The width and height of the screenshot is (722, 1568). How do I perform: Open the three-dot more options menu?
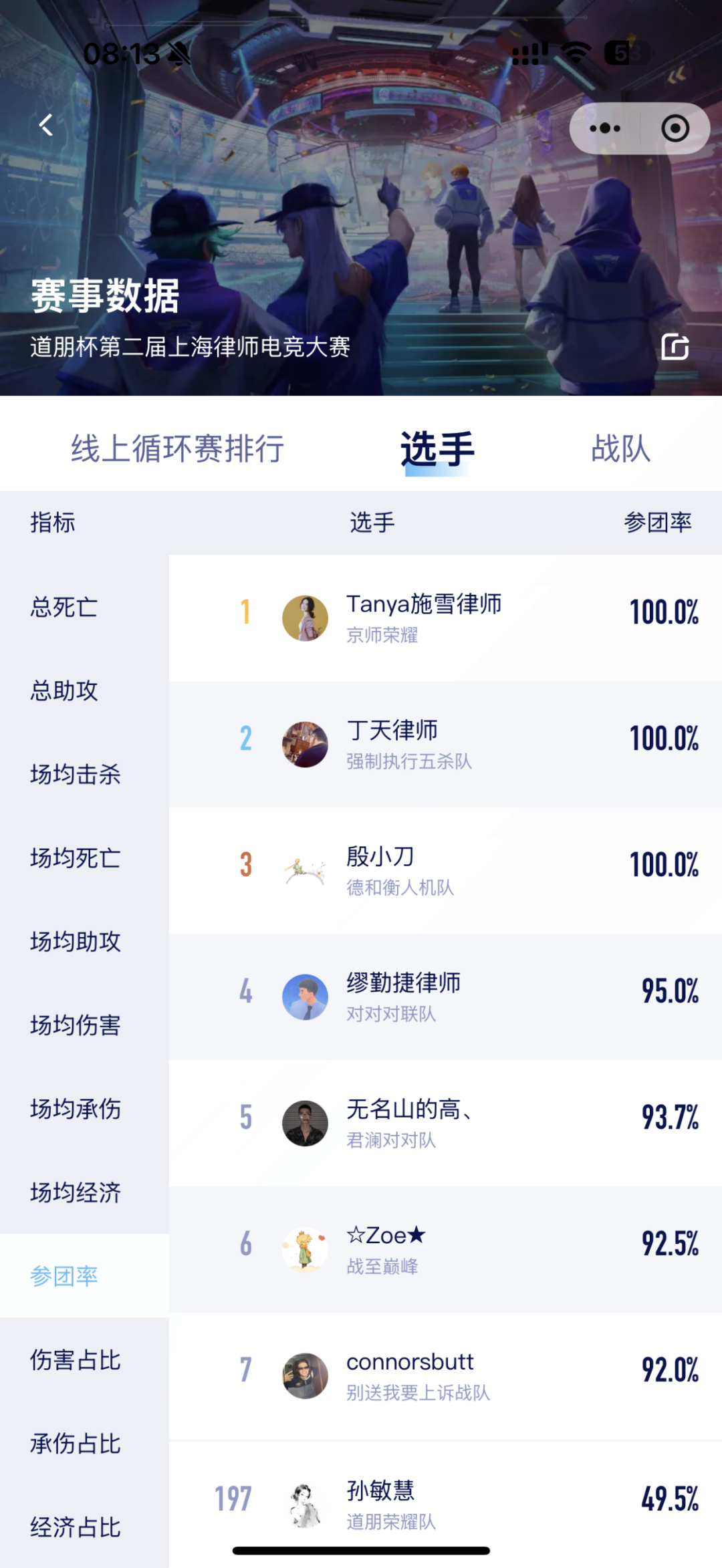click(604, 128)
